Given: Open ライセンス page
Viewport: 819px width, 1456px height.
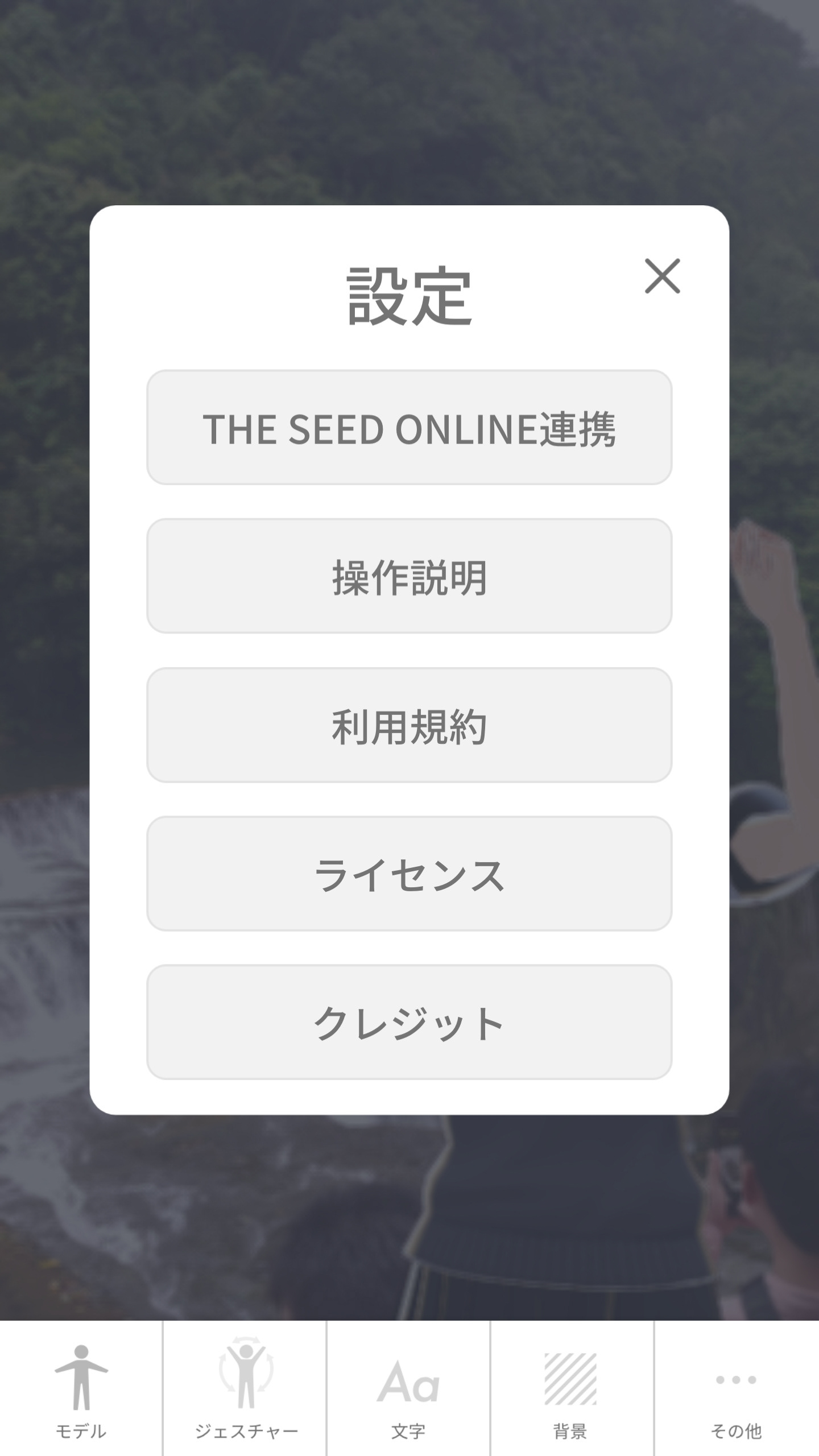Looking at the screenshot, I should [409, 874].
